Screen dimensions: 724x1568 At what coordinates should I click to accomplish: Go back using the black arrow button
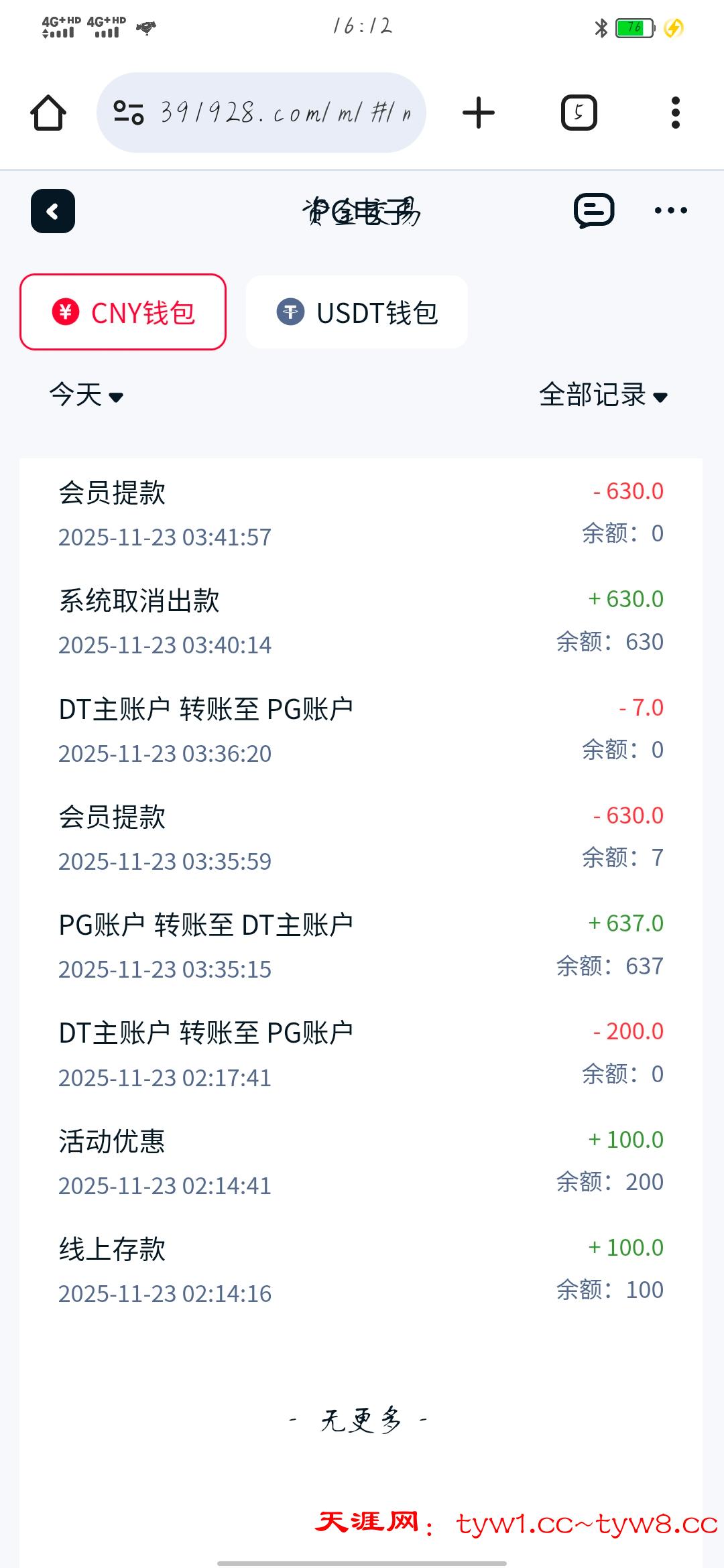[x=53, y=212]
